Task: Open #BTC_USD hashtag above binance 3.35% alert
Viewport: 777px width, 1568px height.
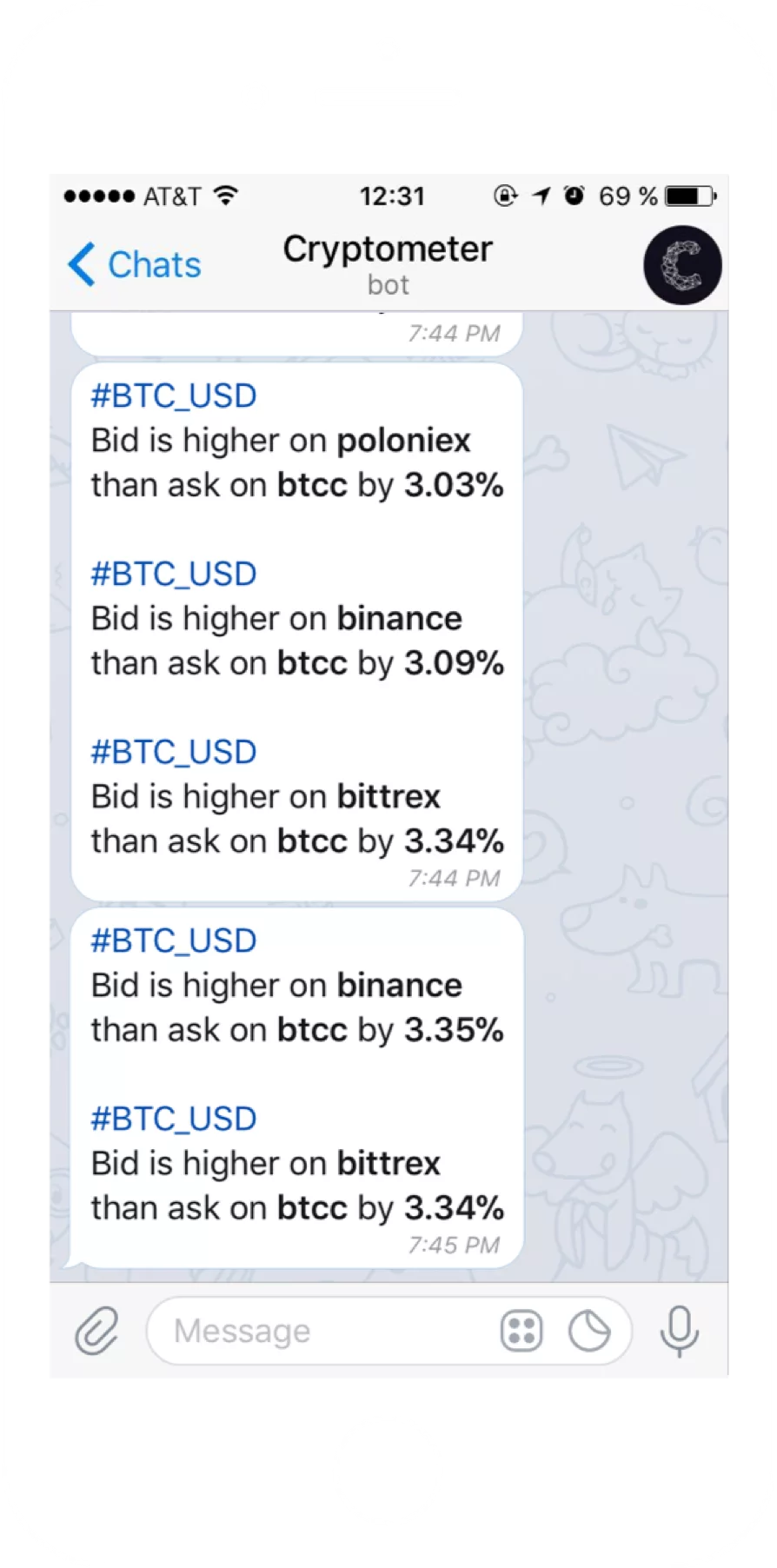Action: (174, 941)
